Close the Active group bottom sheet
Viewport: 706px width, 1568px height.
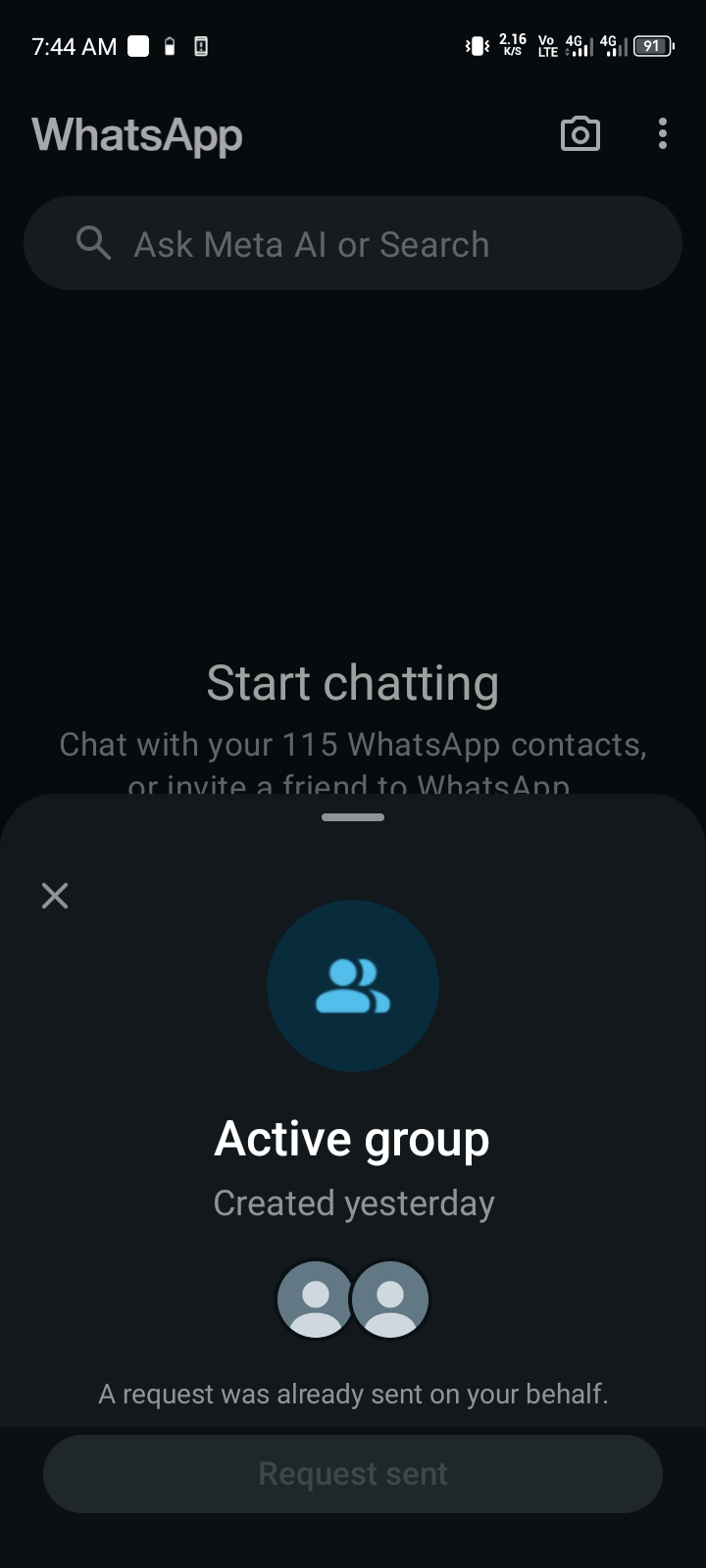(x=55, y=895)
